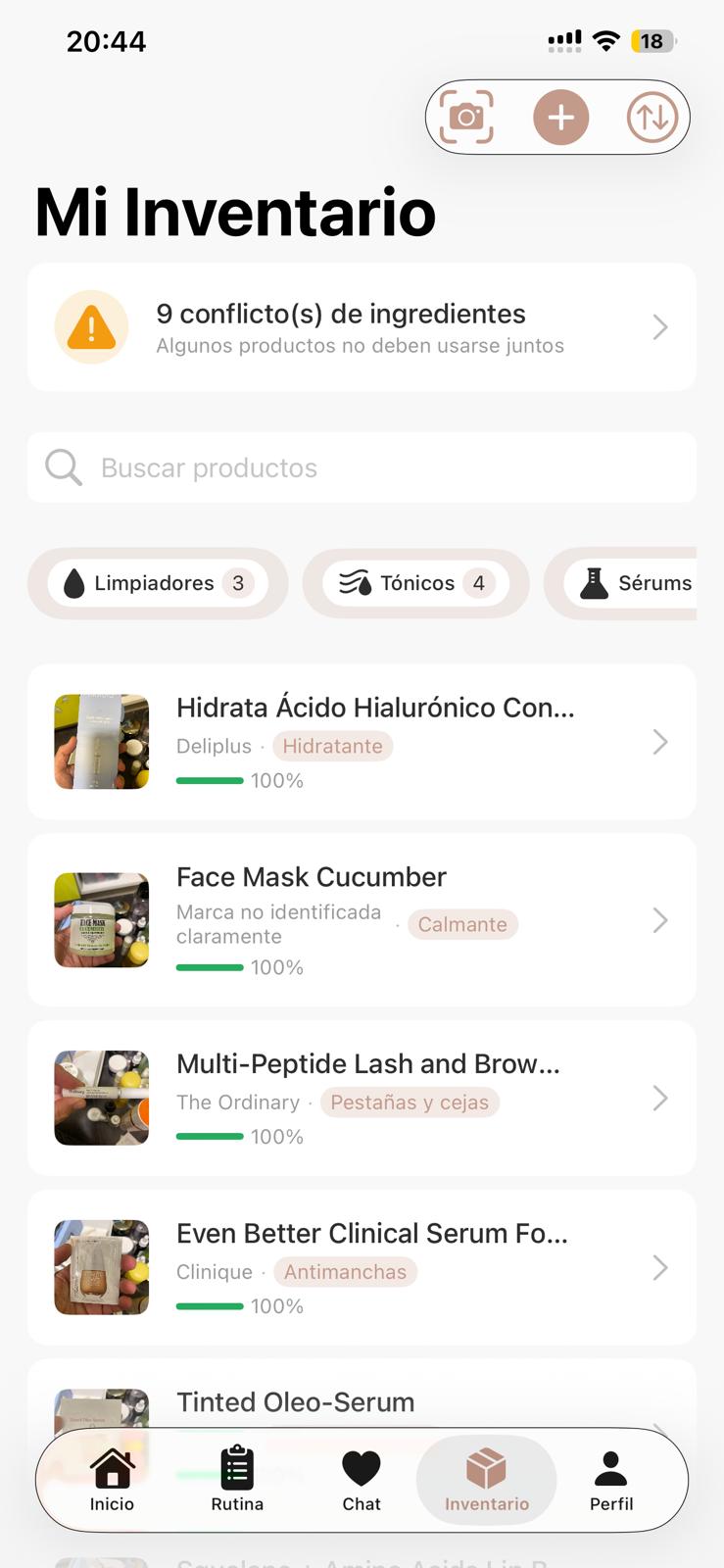Screen dimensions: 724x1568
Task: Select the Inicio home icon
Action: click(112, 1467)
